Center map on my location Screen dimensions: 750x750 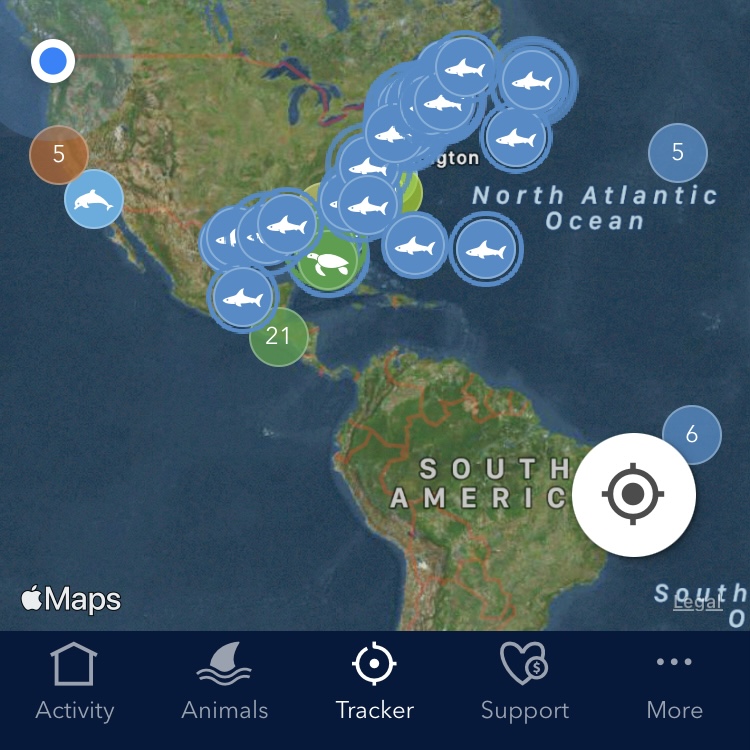(x=633, y=494)
